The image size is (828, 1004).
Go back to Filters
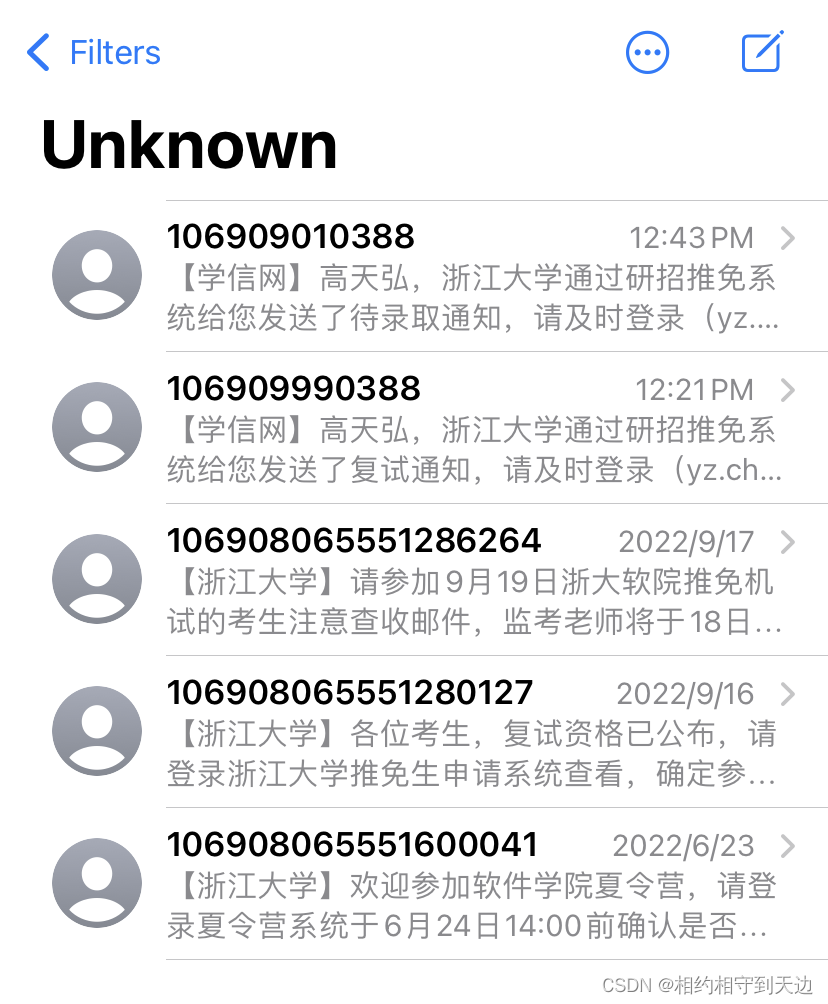tap(93, 53)
